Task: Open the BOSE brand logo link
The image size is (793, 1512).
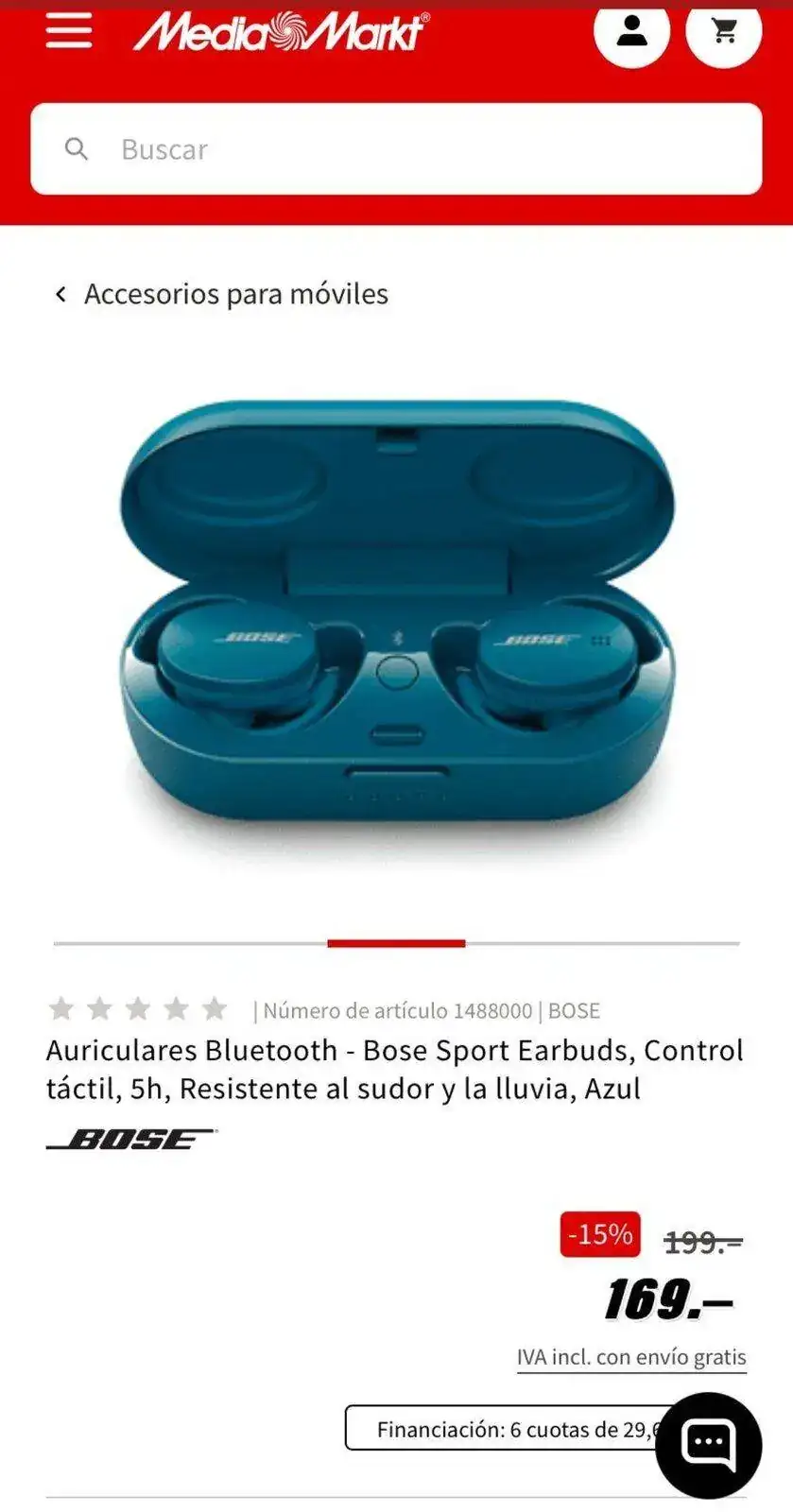Action: (x=130, y=1140)
